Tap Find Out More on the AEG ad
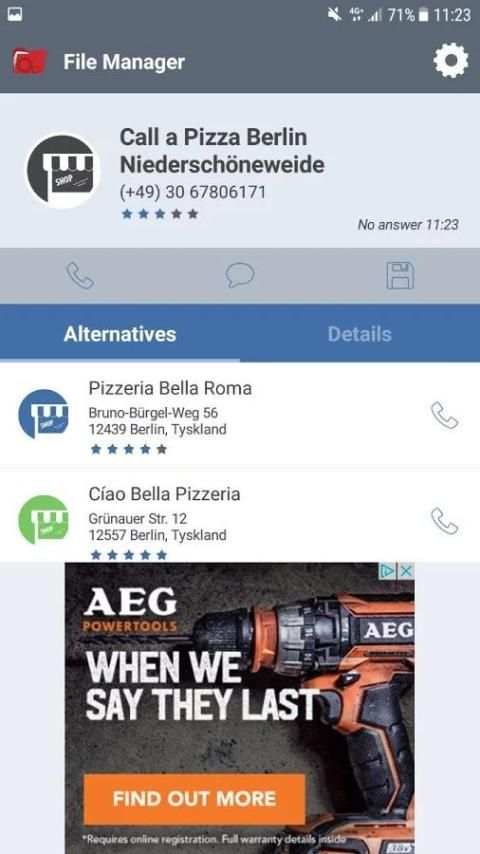The width and height of the screenshot is (480, 854). pos(194,799)
